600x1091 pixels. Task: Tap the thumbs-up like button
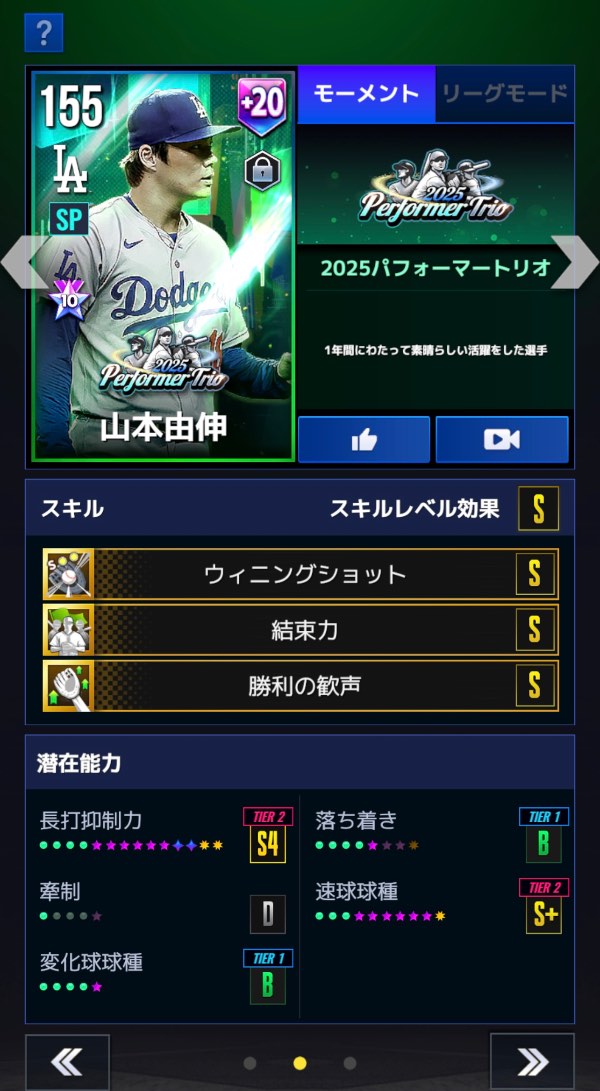click(364, 440)
